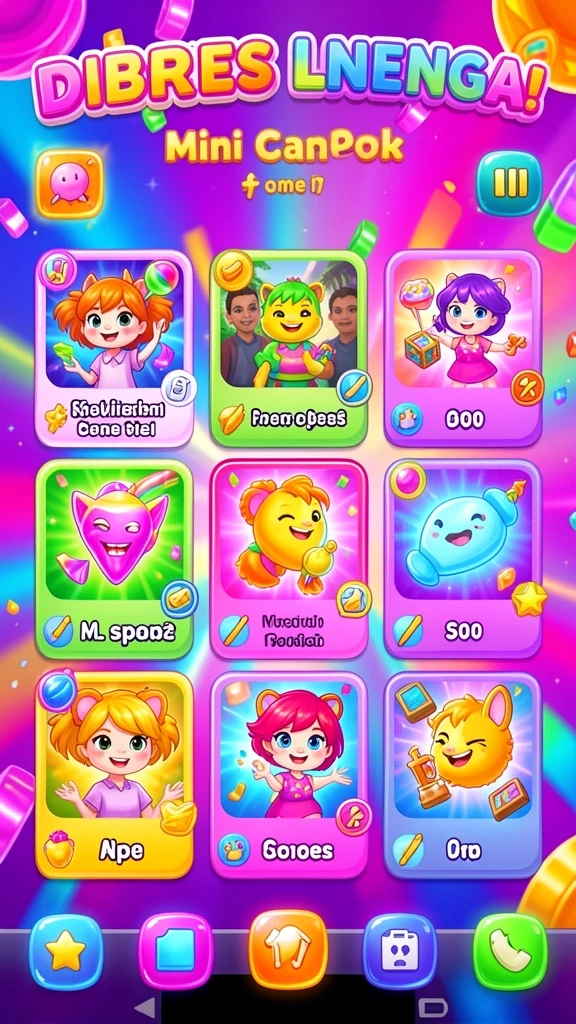The width and height of the screenshot is (576, 1024).
Task: Select the green bear mascot card
Action: point(289,348)
